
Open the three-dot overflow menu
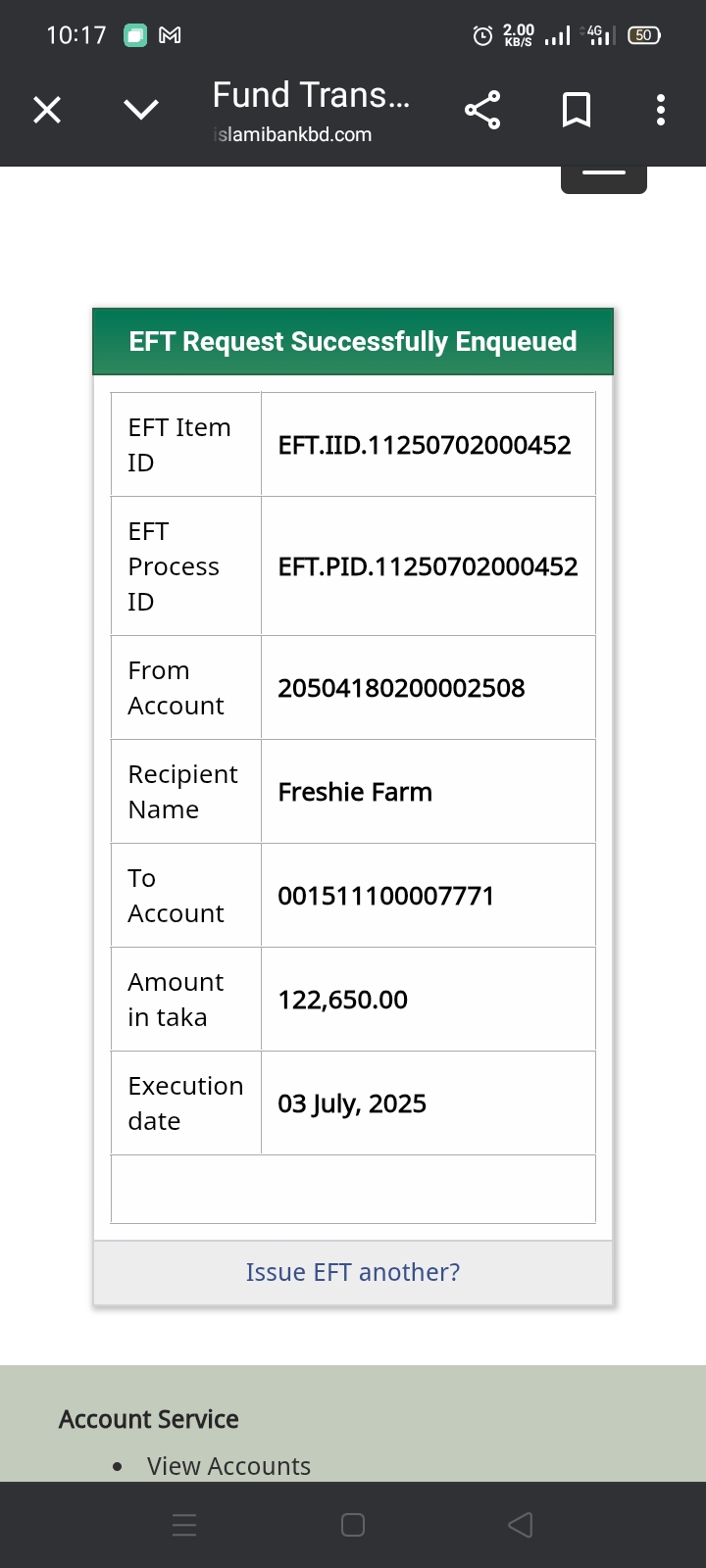tap(661, 110)
